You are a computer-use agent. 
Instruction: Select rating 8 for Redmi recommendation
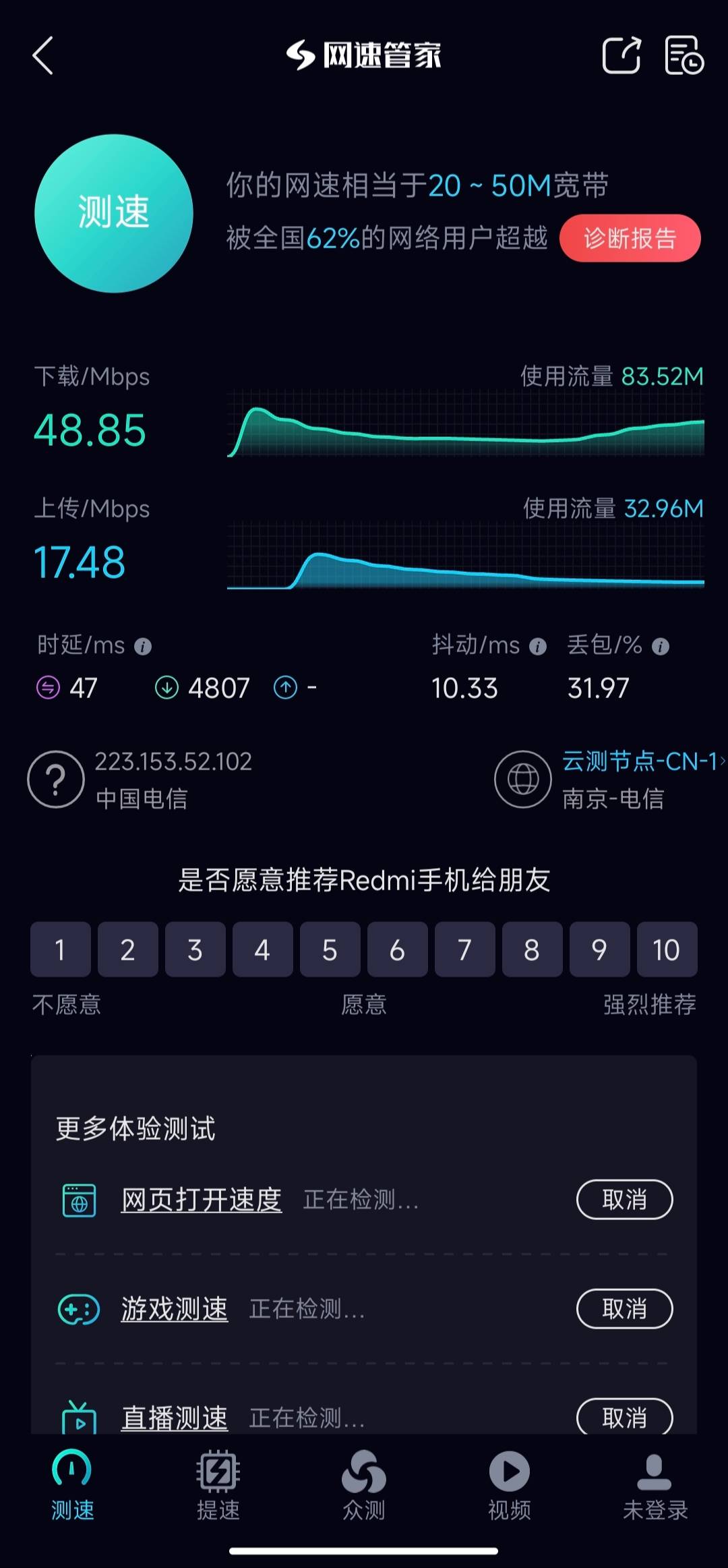pos(532,950)
